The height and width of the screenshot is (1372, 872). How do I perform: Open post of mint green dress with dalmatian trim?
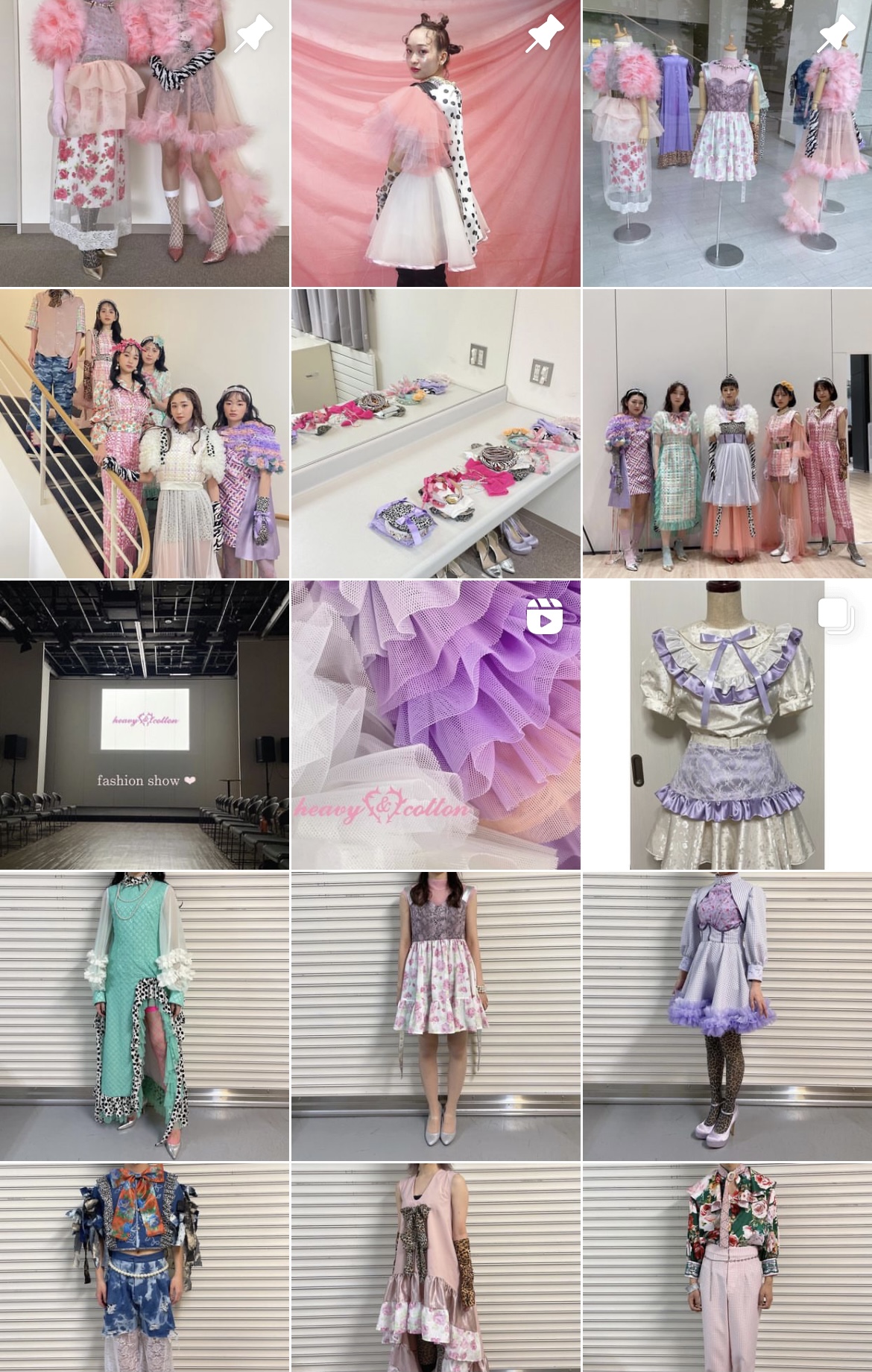click(144, 1017)
